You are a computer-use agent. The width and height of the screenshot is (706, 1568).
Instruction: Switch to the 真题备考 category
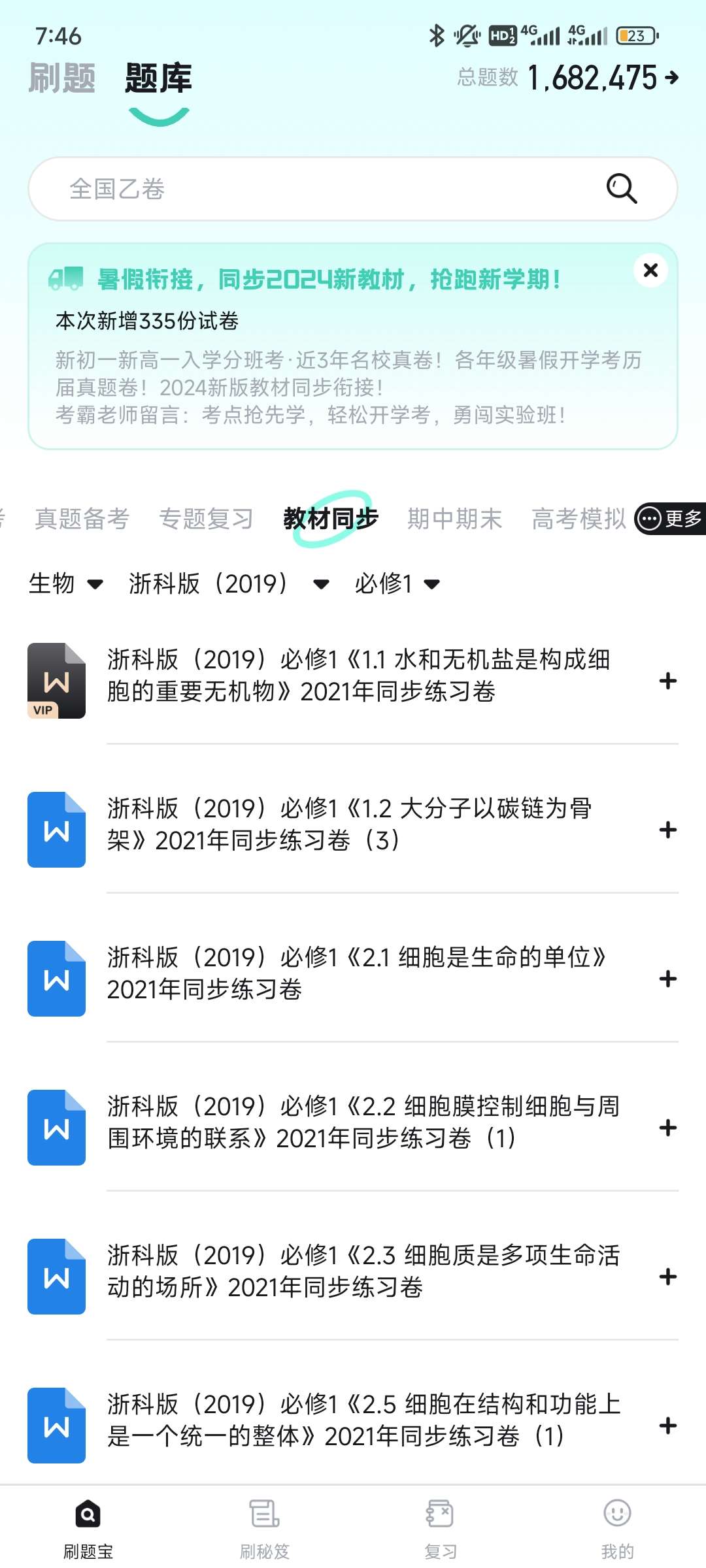pos(82,519)
